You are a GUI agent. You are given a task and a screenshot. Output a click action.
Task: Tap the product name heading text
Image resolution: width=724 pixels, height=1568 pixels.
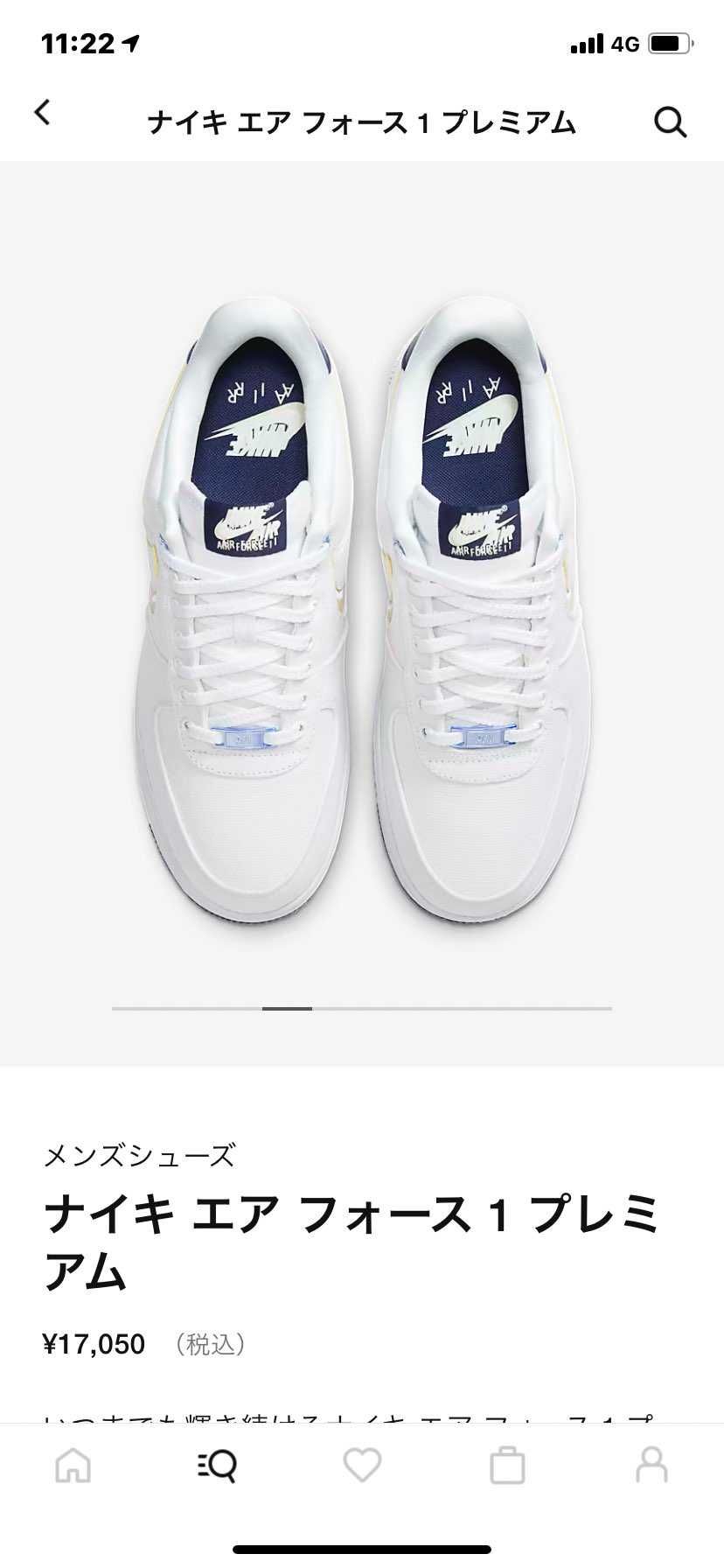pos(350,1242)
